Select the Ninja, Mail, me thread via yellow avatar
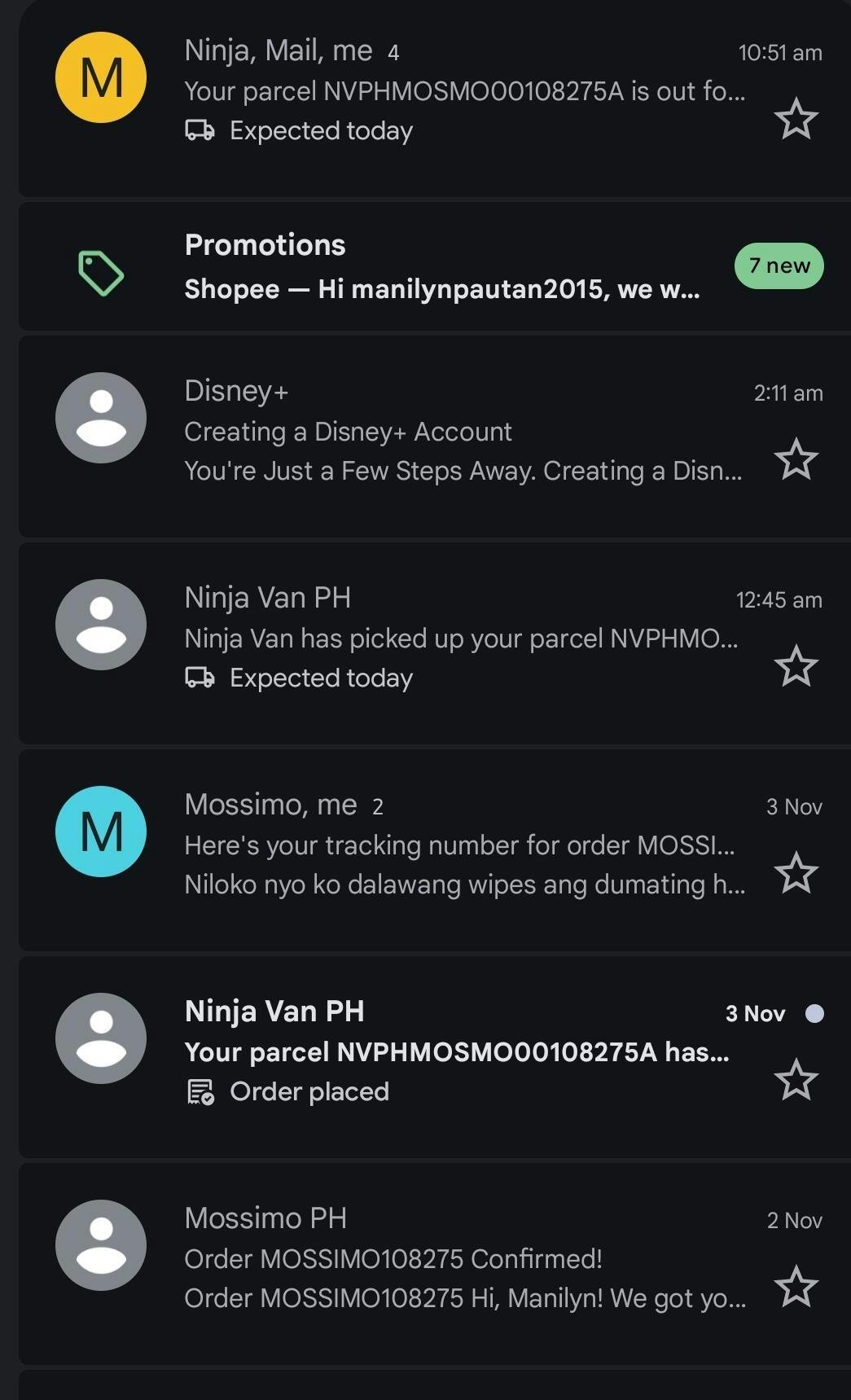This screenshot has width=851, height=1400. (101, 77)
